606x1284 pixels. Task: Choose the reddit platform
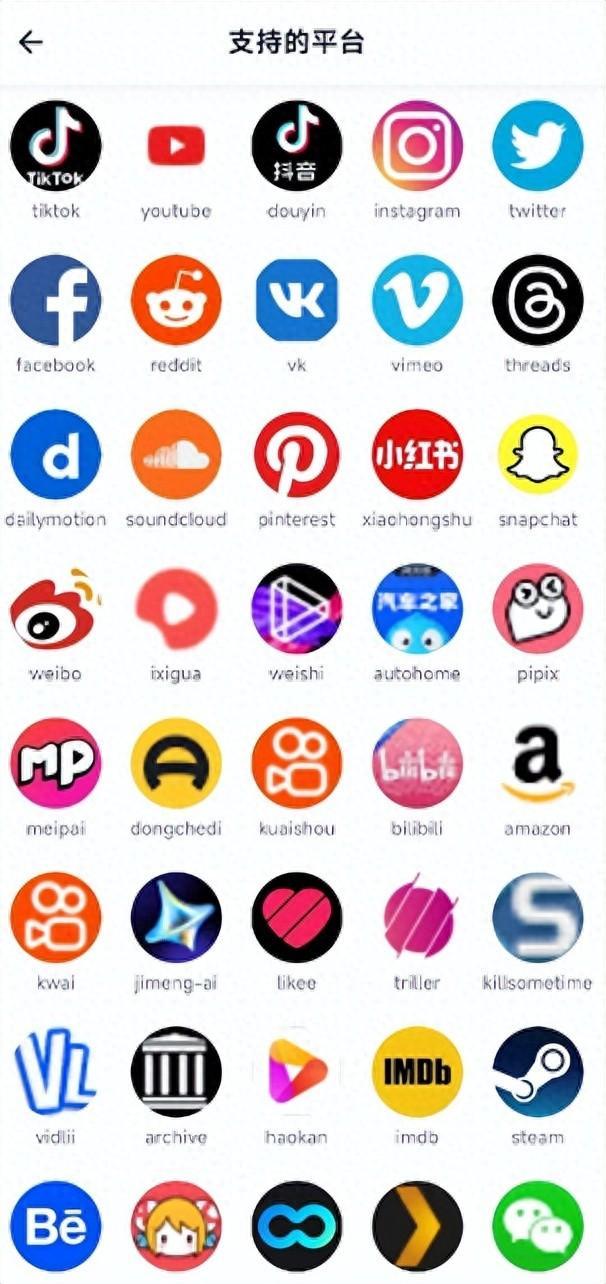coord(176,300)
